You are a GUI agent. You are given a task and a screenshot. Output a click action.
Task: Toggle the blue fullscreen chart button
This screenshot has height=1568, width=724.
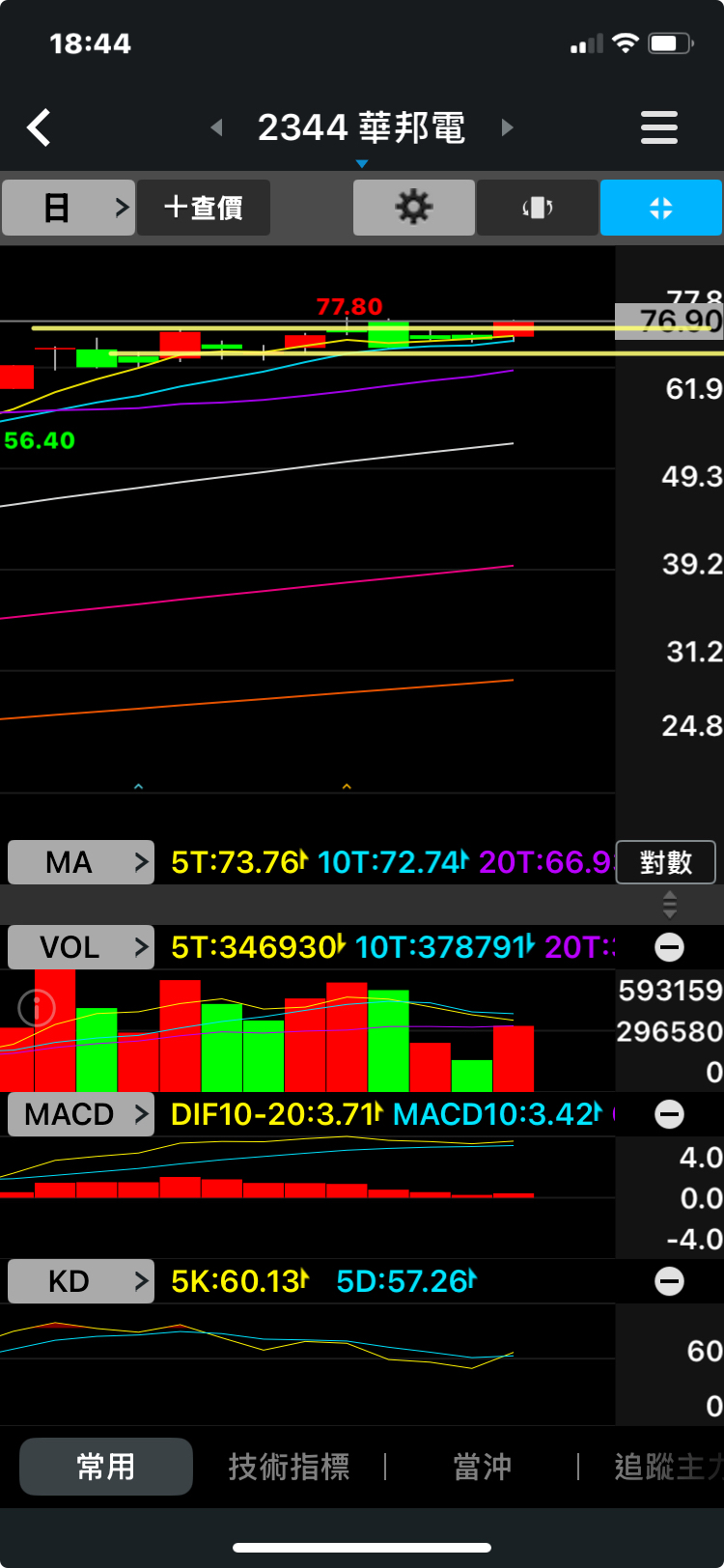tap(661, 208)
